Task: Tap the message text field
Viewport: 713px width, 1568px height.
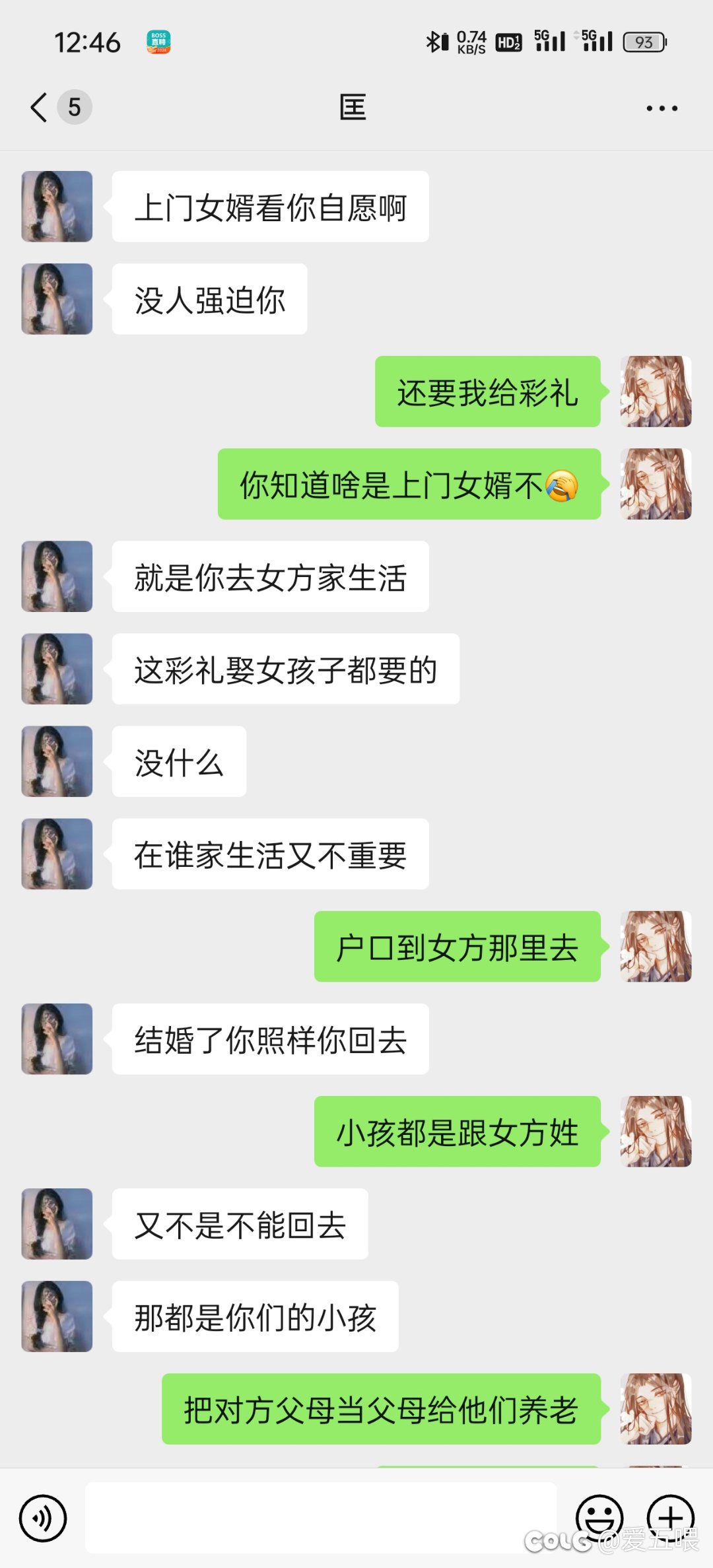Action: click(x=321, y=1518)
